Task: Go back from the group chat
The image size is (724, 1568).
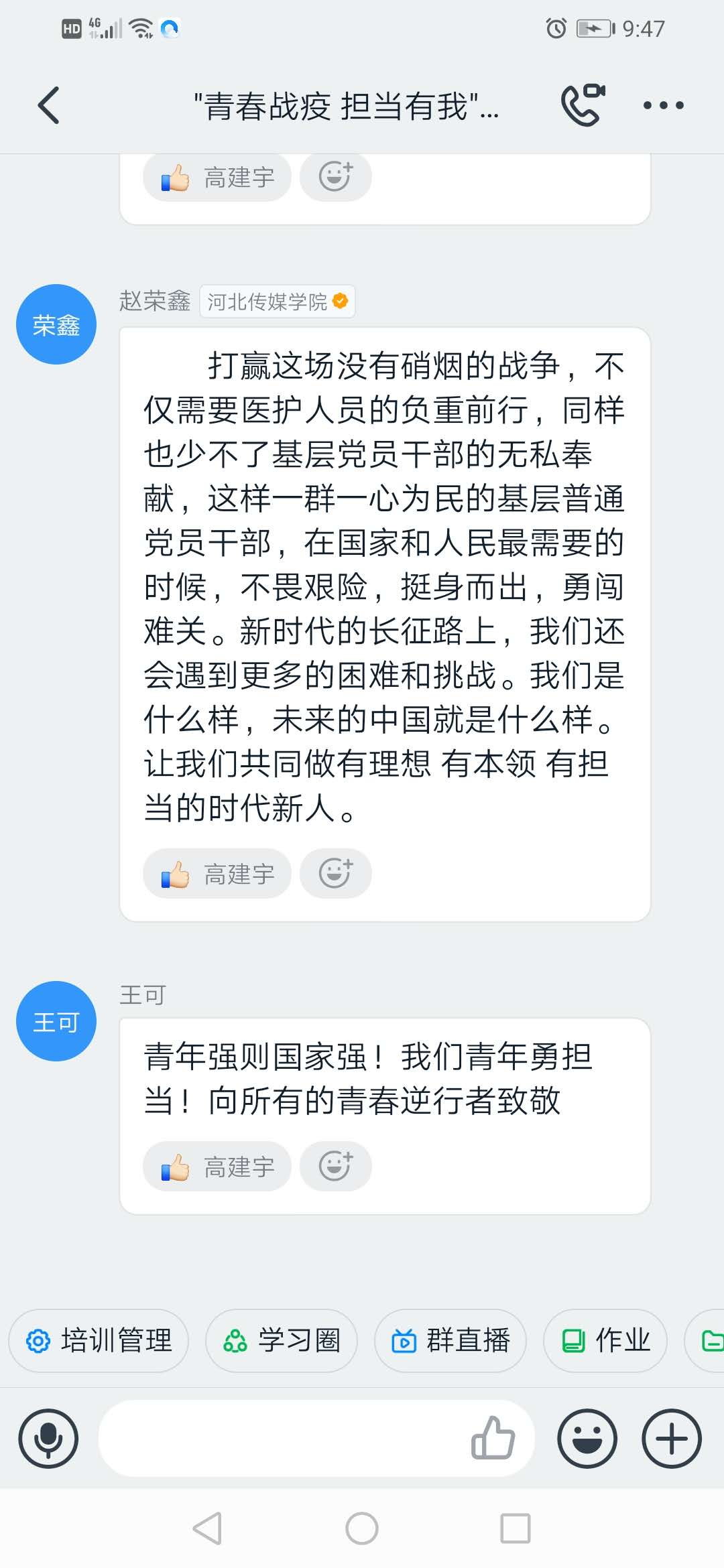Action: [48, 105]
